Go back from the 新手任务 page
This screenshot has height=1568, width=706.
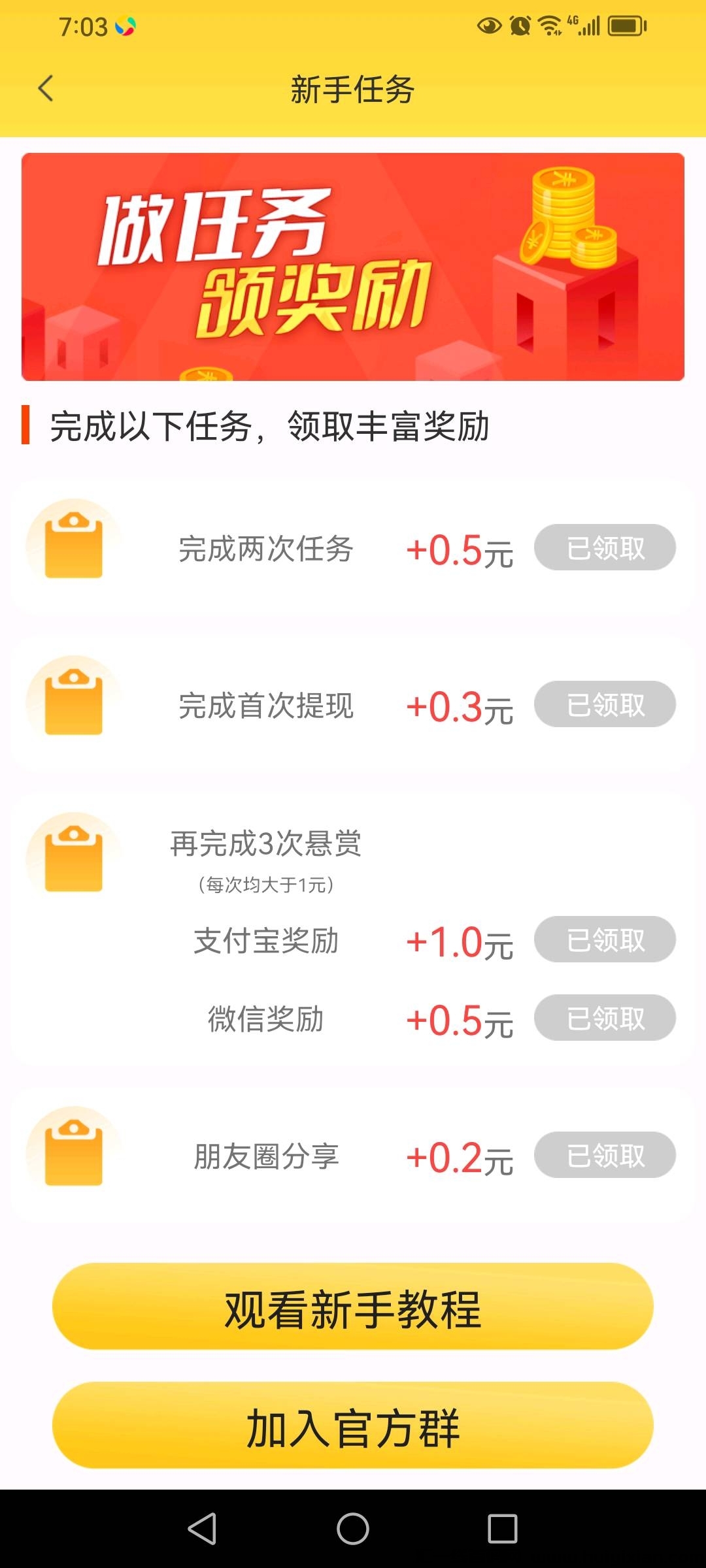coord(46,89)
